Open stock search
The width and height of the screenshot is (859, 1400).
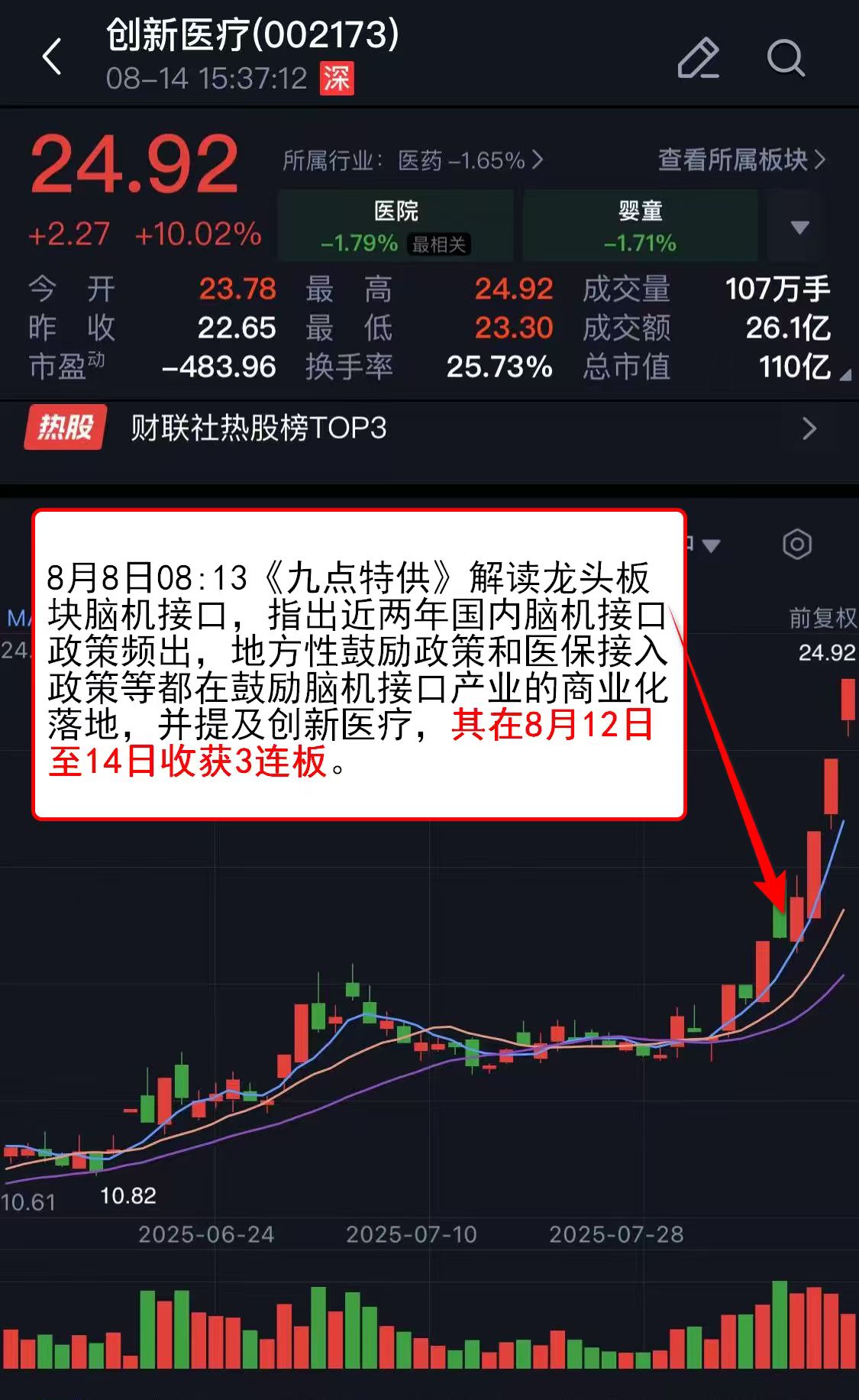click(x=786, y=58)
